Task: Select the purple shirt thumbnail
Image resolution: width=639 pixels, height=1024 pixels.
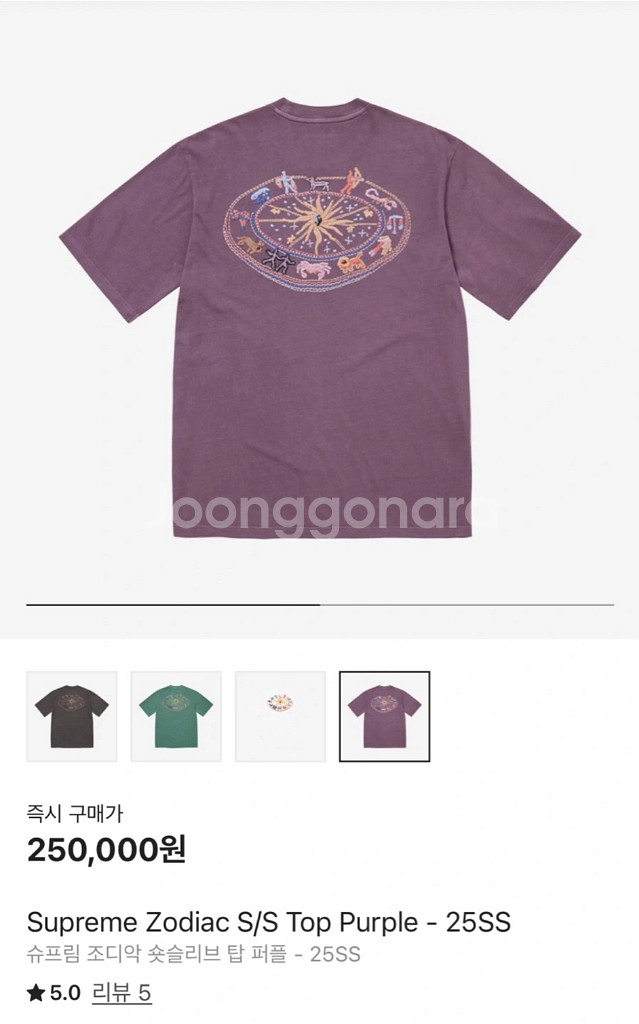Action: (x=385, y=716)
